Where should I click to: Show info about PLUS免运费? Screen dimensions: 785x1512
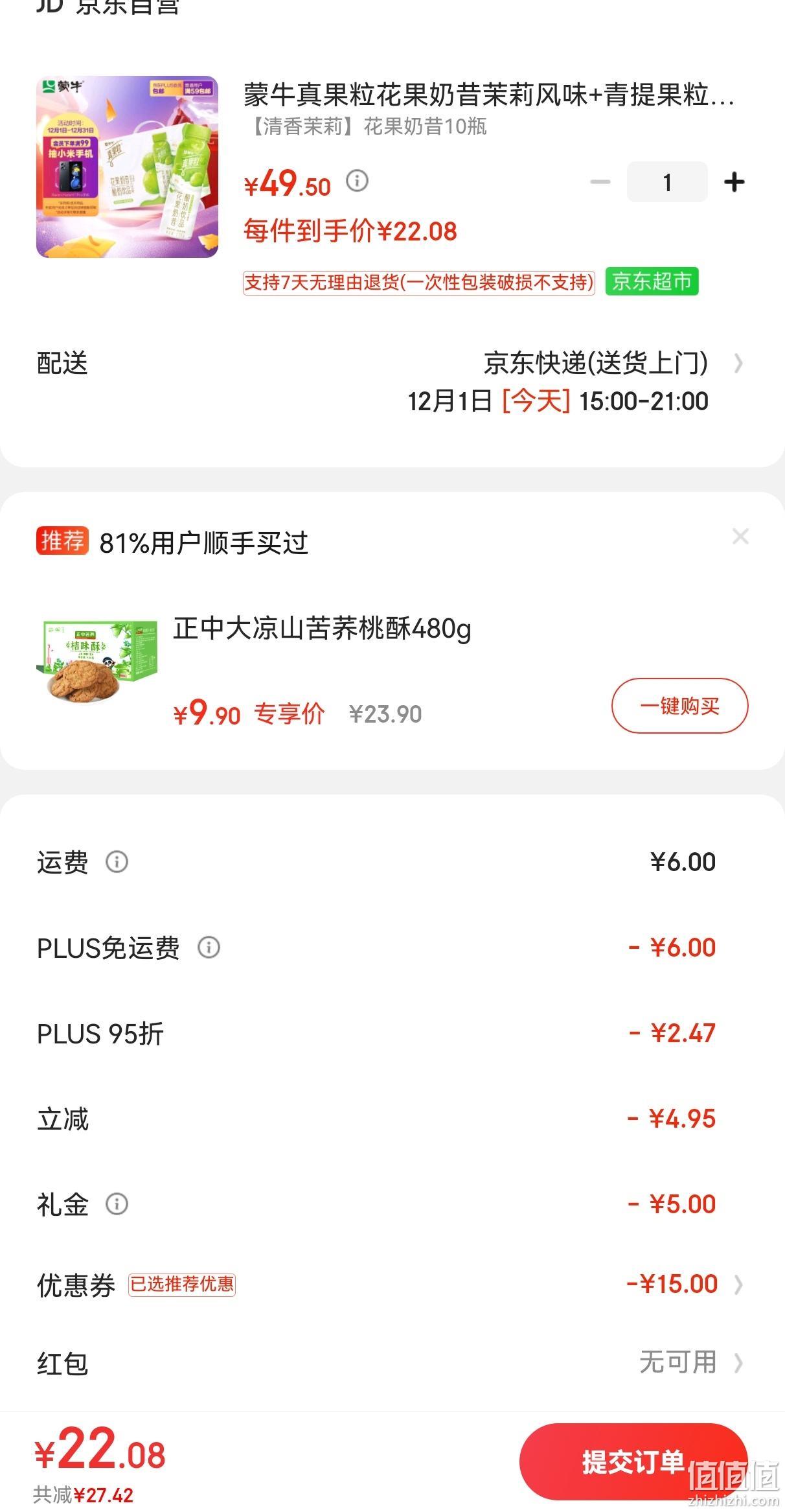click(x=209, y=948)
